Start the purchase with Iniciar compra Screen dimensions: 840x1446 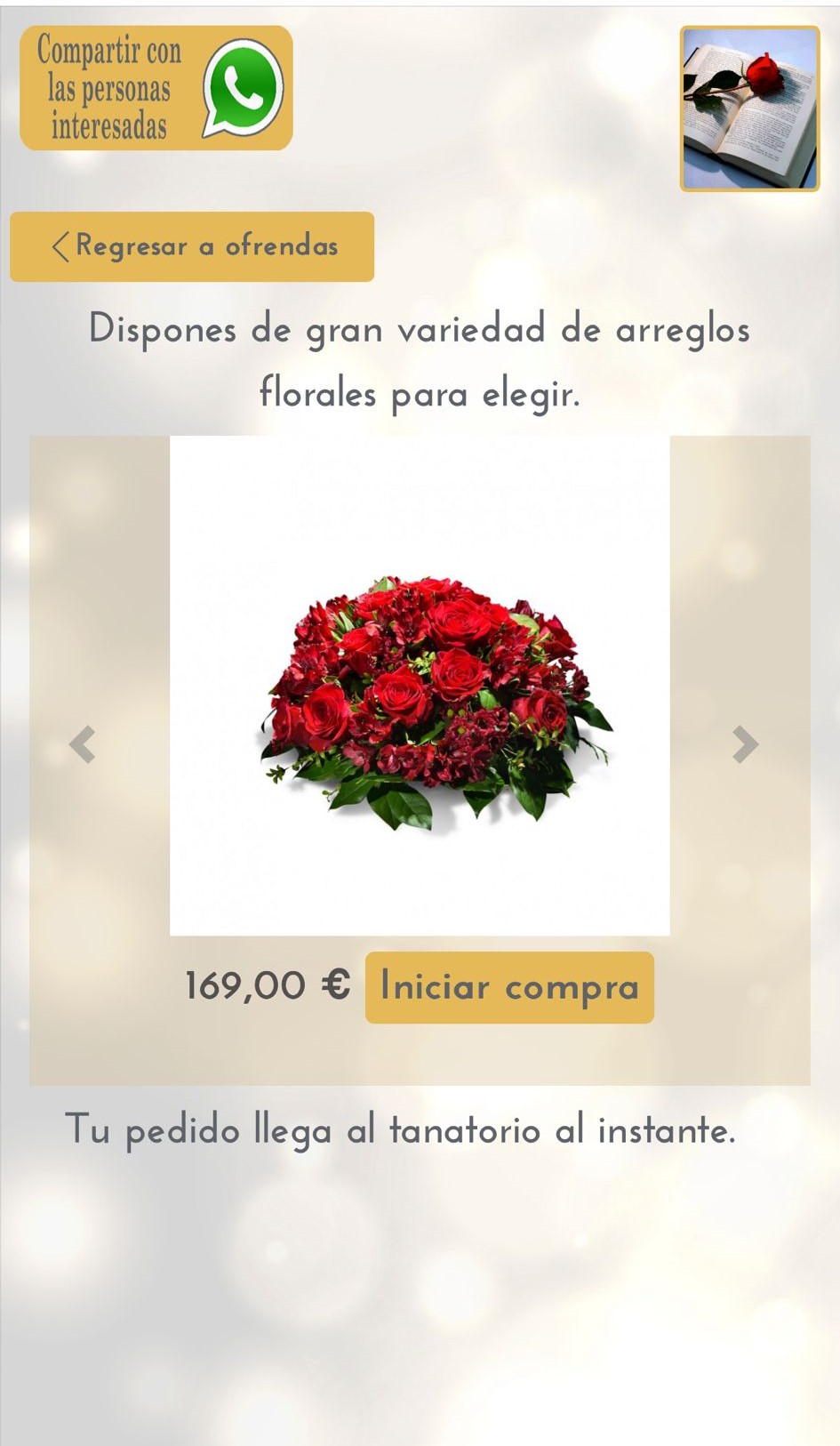(x=509, y=987)
